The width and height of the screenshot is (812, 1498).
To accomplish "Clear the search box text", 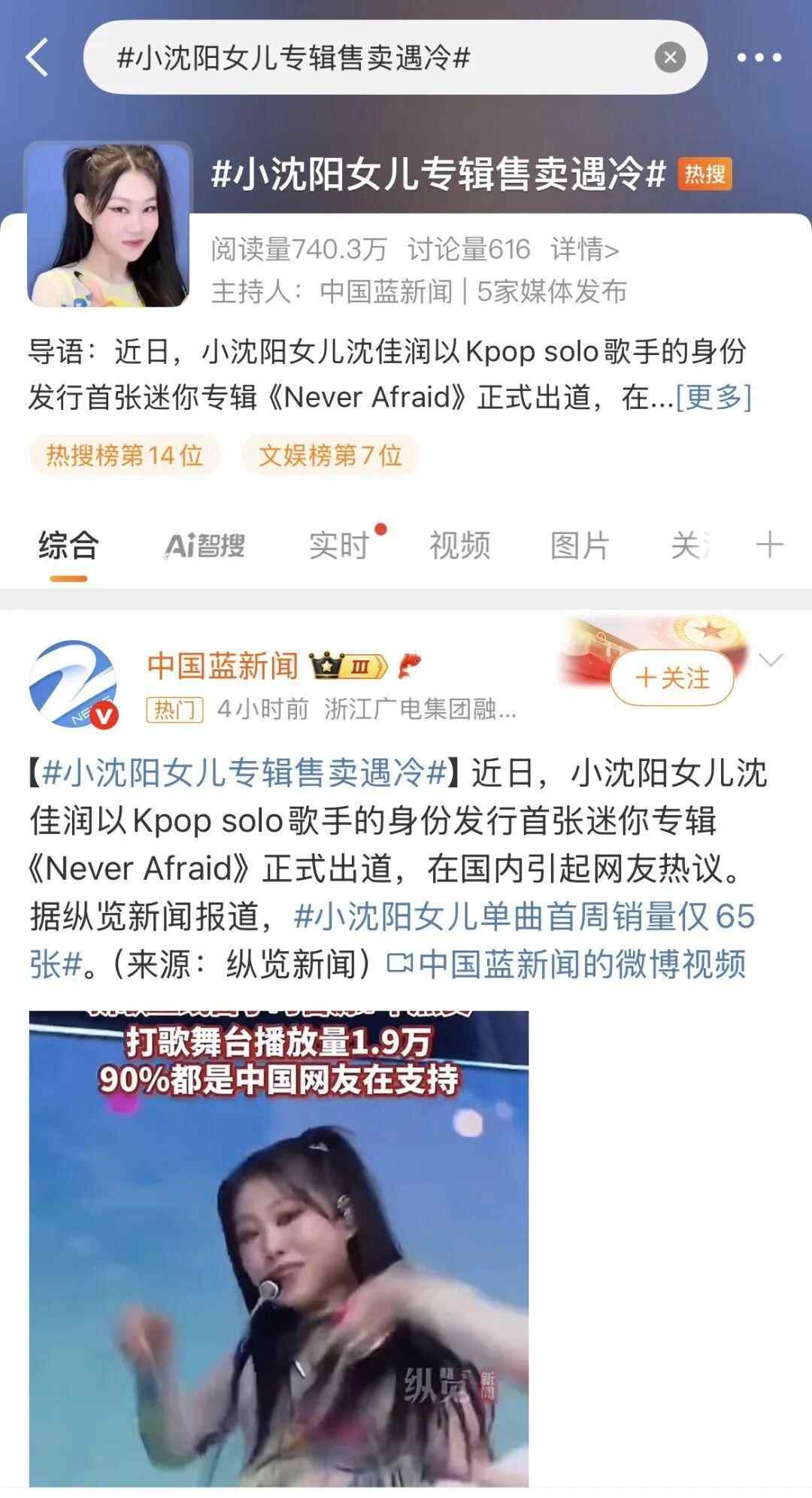I will point(669,58).
